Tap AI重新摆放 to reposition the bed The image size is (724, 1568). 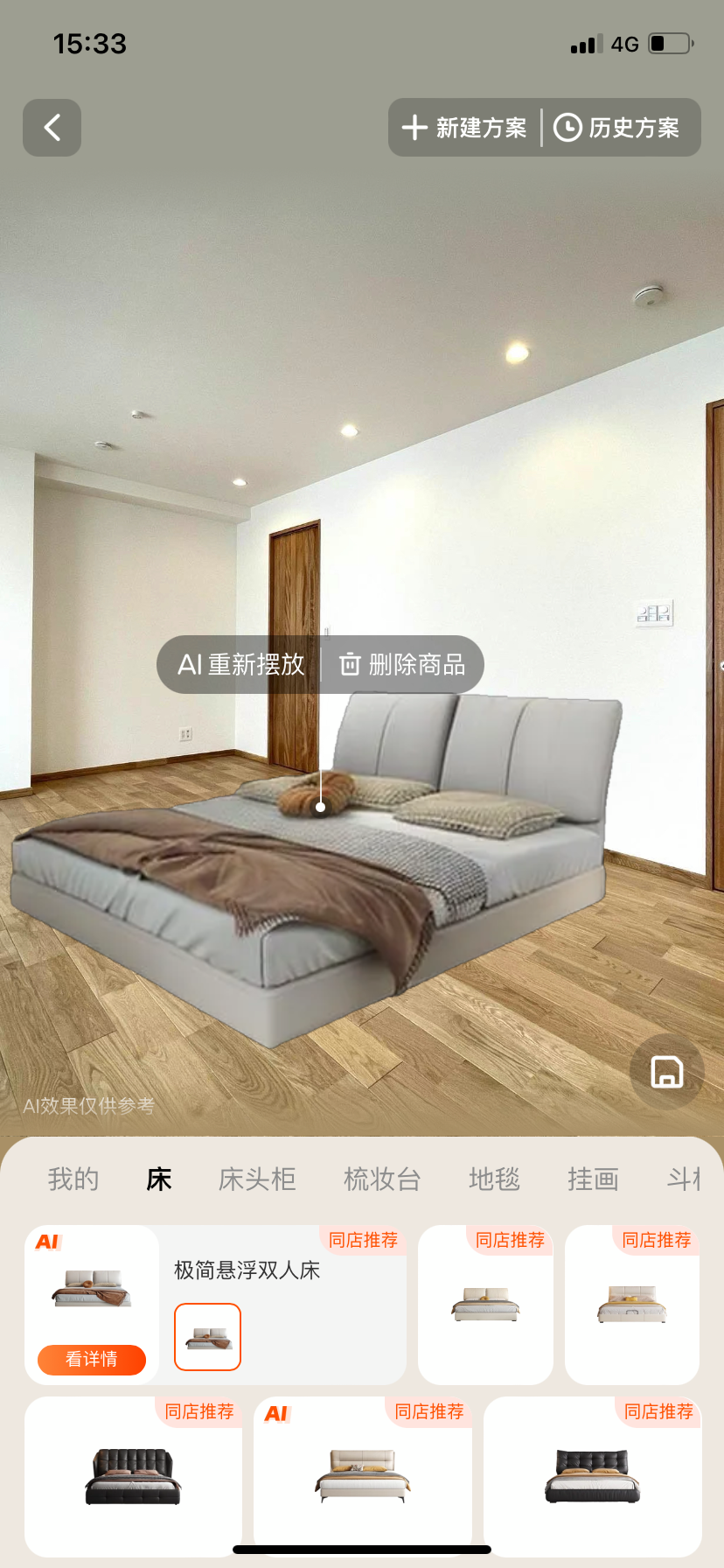point(240,665)
